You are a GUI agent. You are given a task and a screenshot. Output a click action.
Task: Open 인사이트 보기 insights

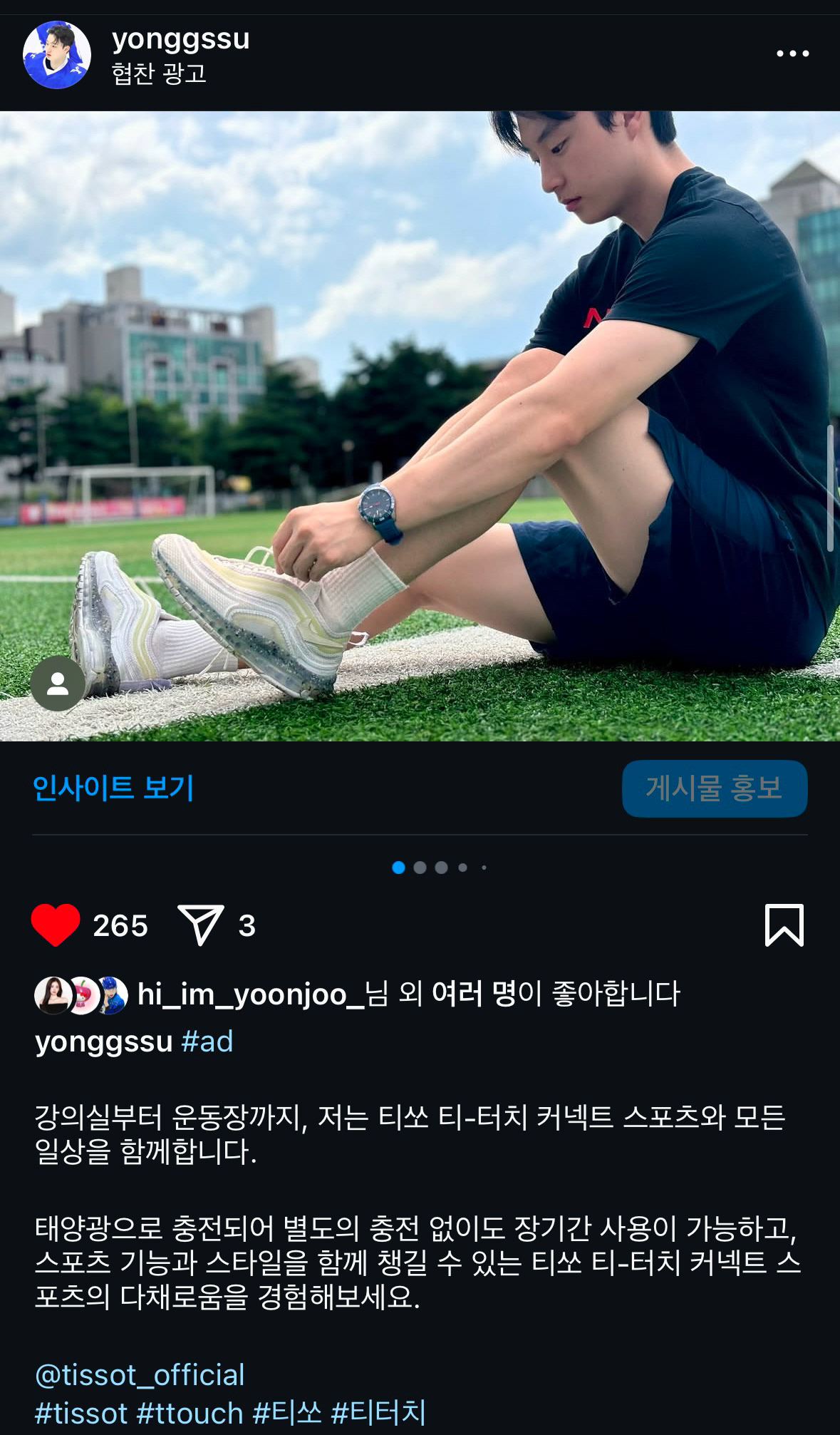point(113,788)
